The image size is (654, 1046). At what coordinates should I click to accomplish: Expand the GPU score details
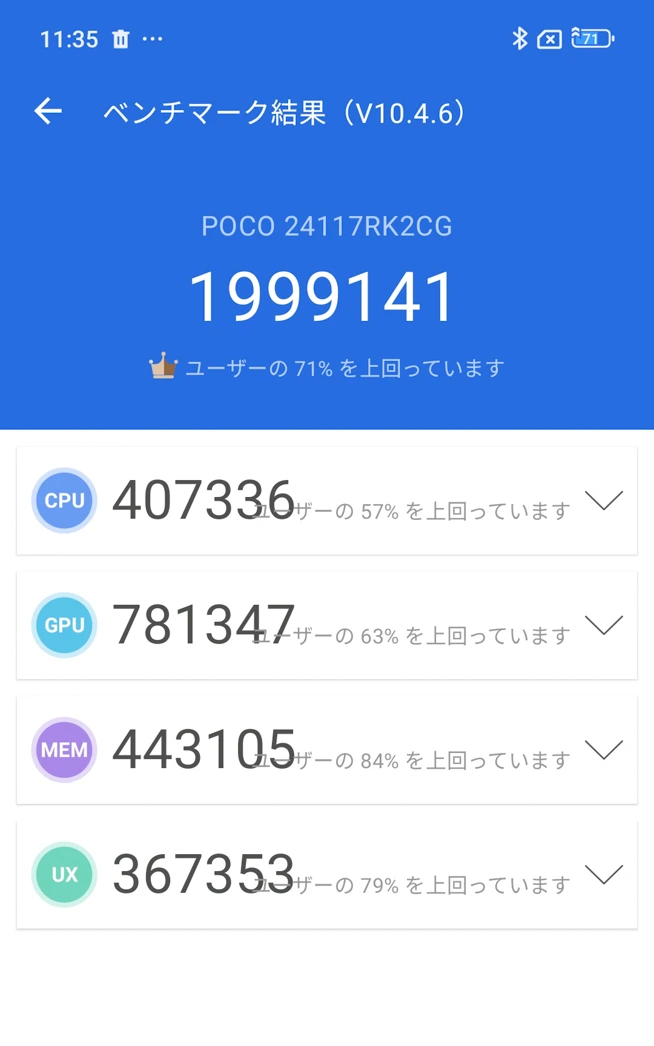pyautogui.click(x=604, y=625)
